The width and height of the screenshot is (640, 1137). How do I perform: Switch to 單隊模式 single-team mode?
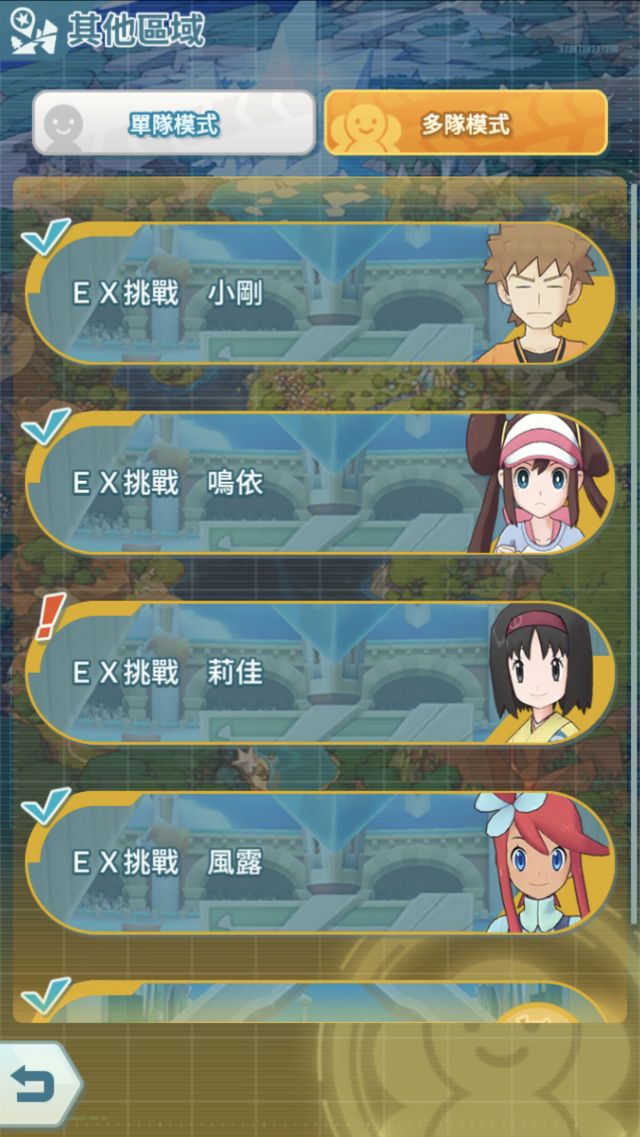click(x=173, y=123)
